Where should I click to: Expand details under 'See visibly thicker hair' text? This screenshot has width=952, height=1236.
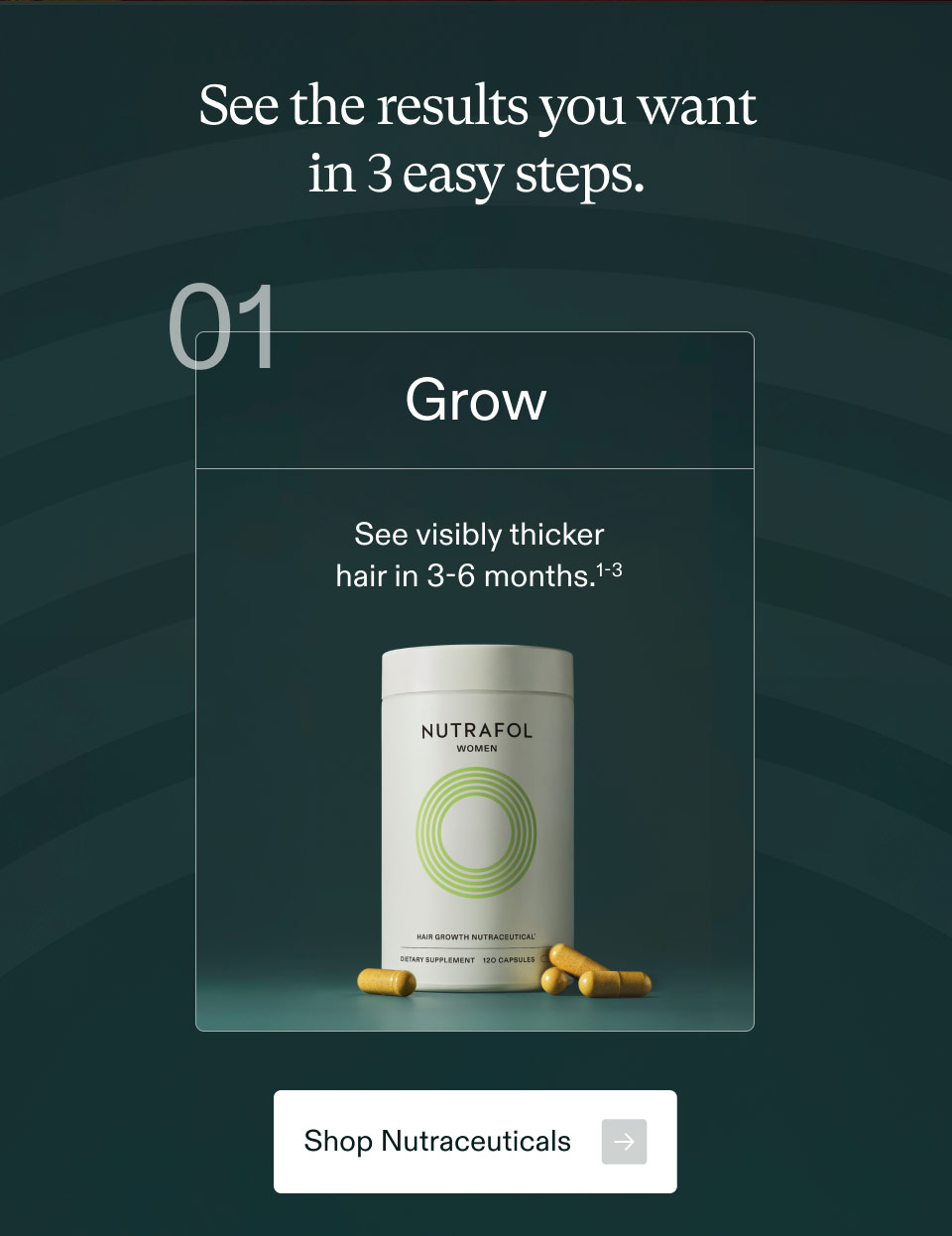coord(479,556)
